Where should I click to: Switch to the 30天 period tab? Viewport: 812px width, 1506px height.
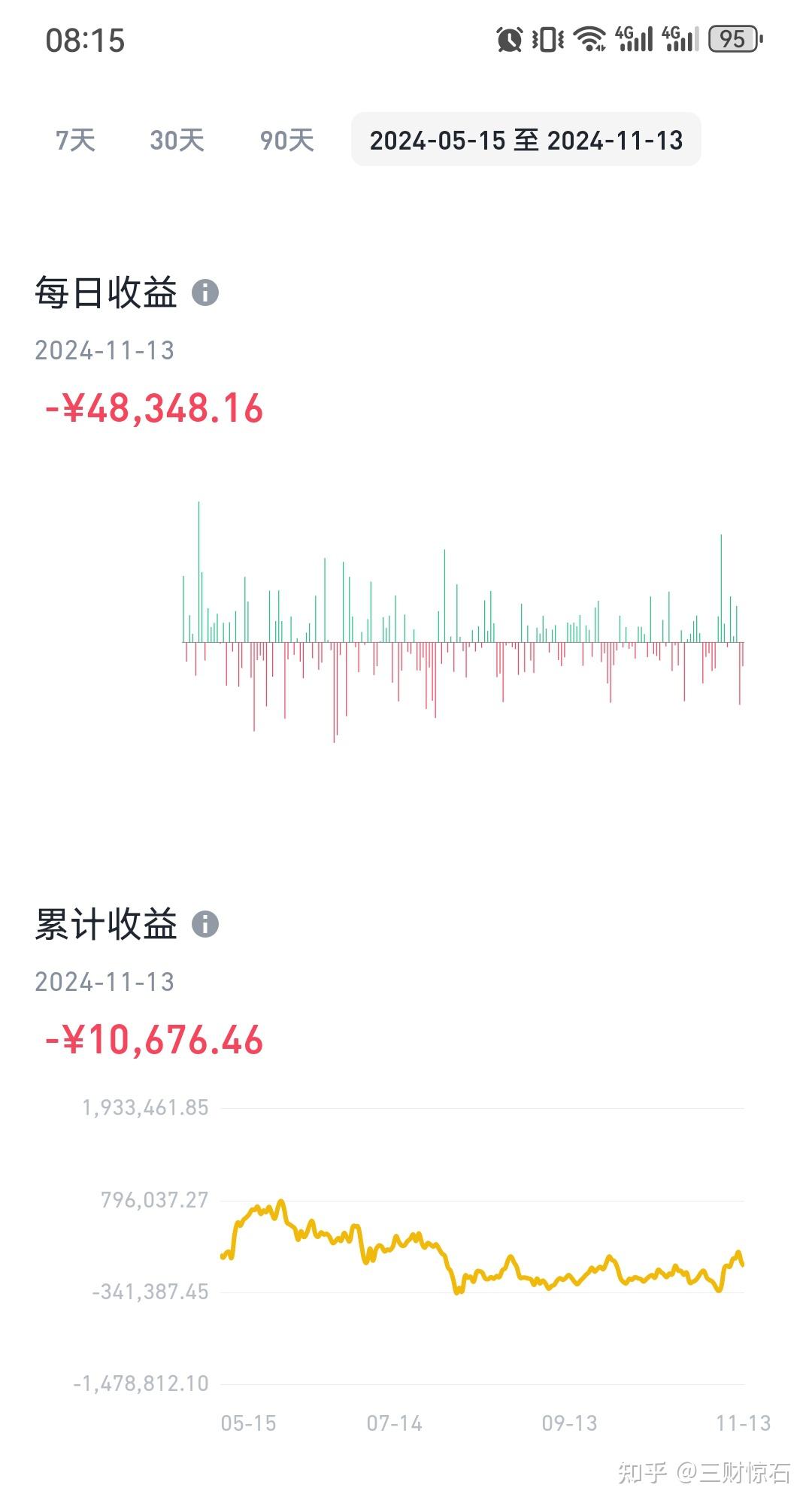(x=177, y=141)
